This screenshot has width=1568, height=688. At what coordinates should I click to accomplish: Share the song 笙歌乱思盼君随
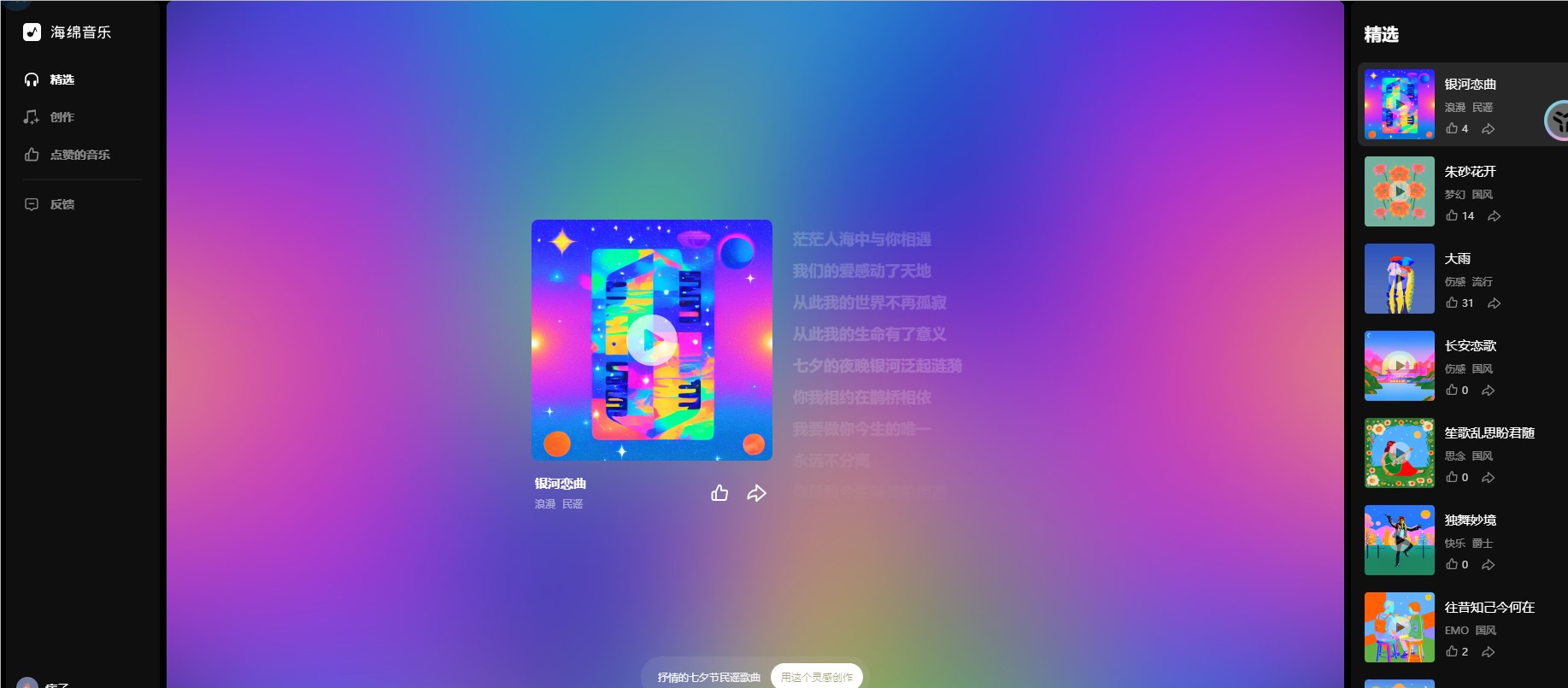click(x=1489, y=478)
